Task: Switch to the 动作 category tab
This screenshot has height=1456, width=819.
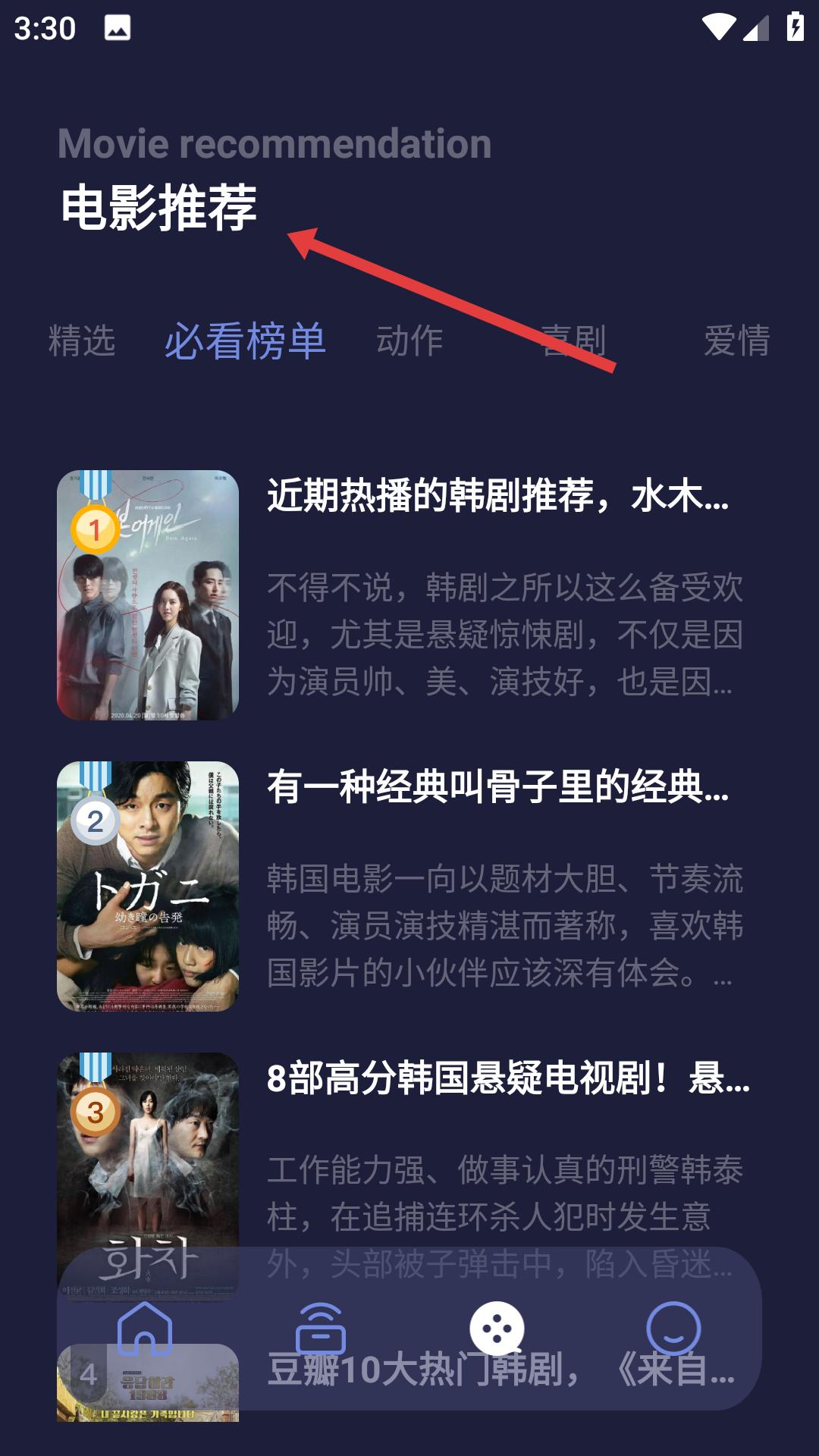Action: (409, 340)
